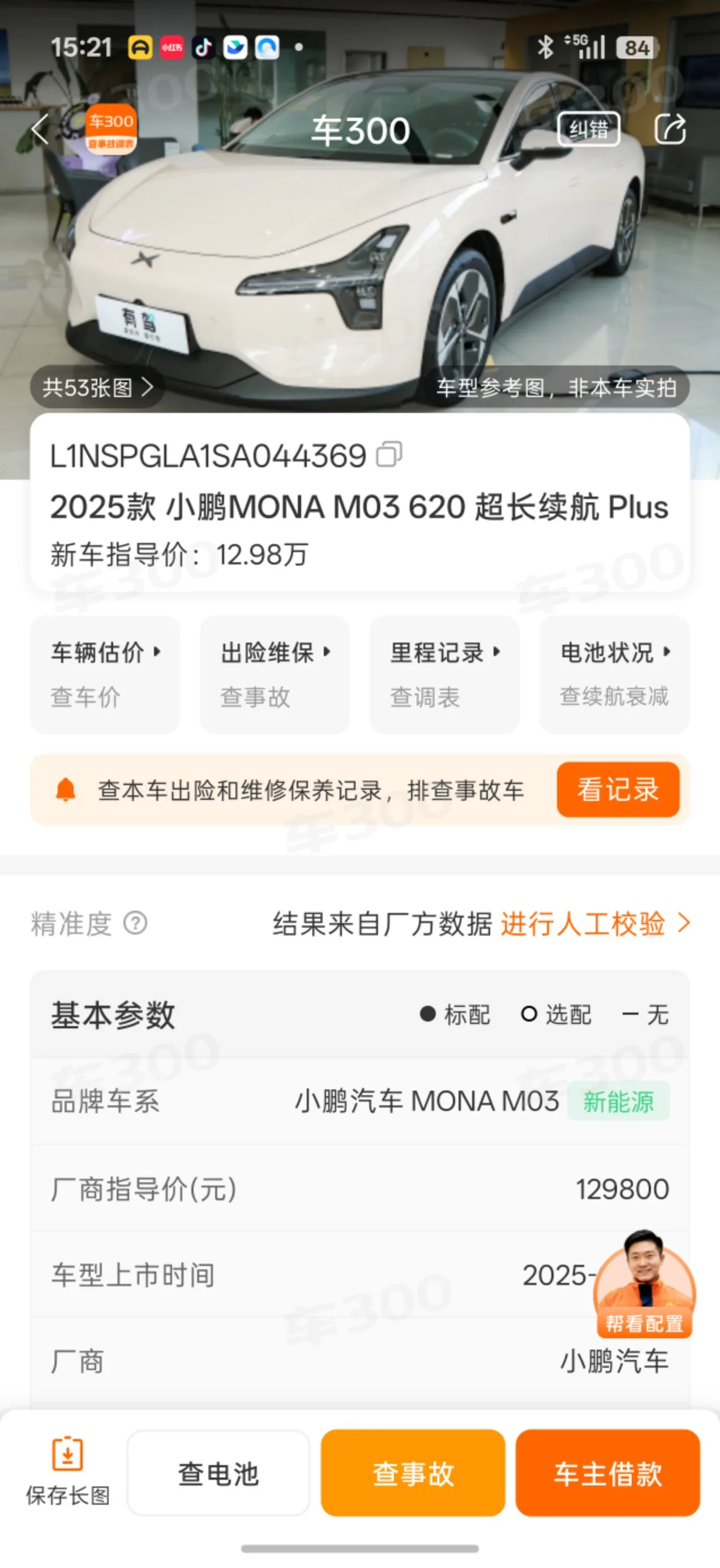Open the 帮看配置 floating assistant
This screenshot has width=720, height=1568.
point(645,1283)
